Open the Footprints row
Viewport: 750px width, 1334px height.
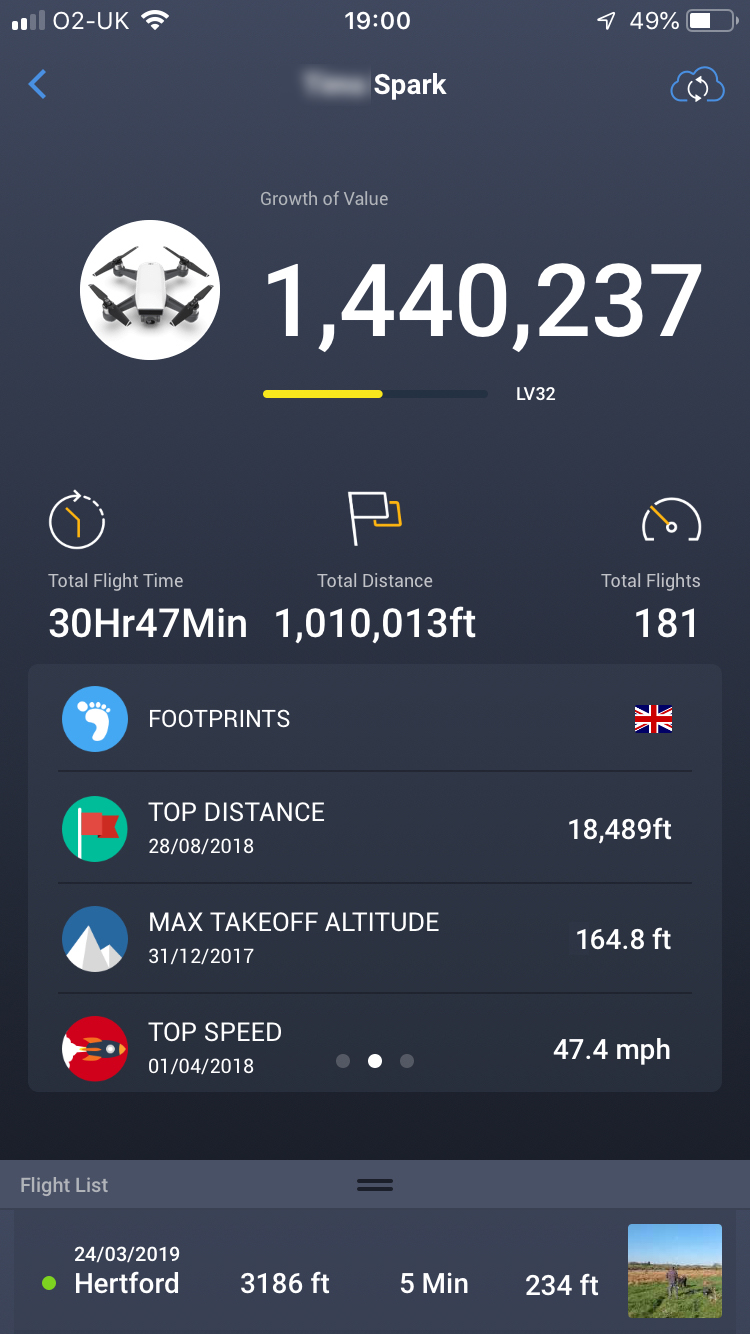374,719
